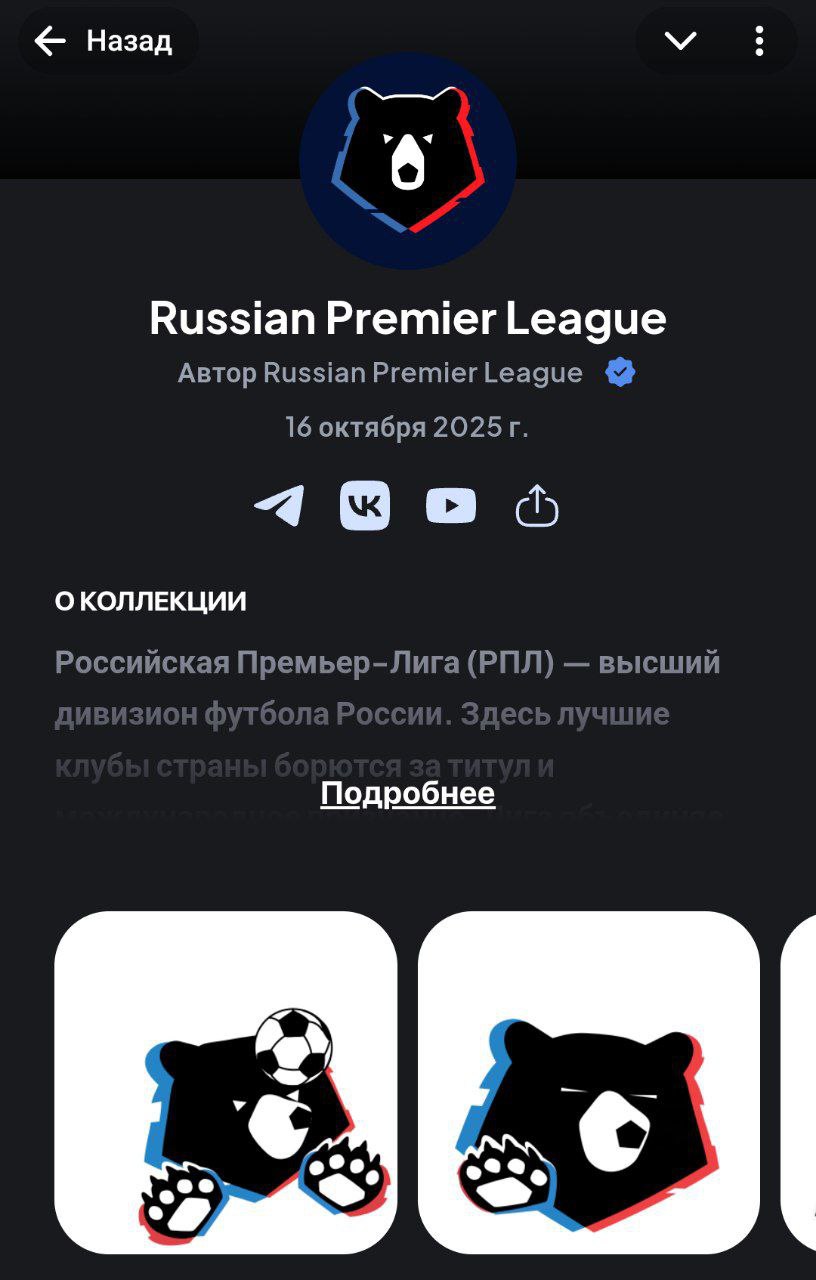Open the collection's Telegram channel
This screenshot has width=816, height=1280.
click(x=279, y=506)
